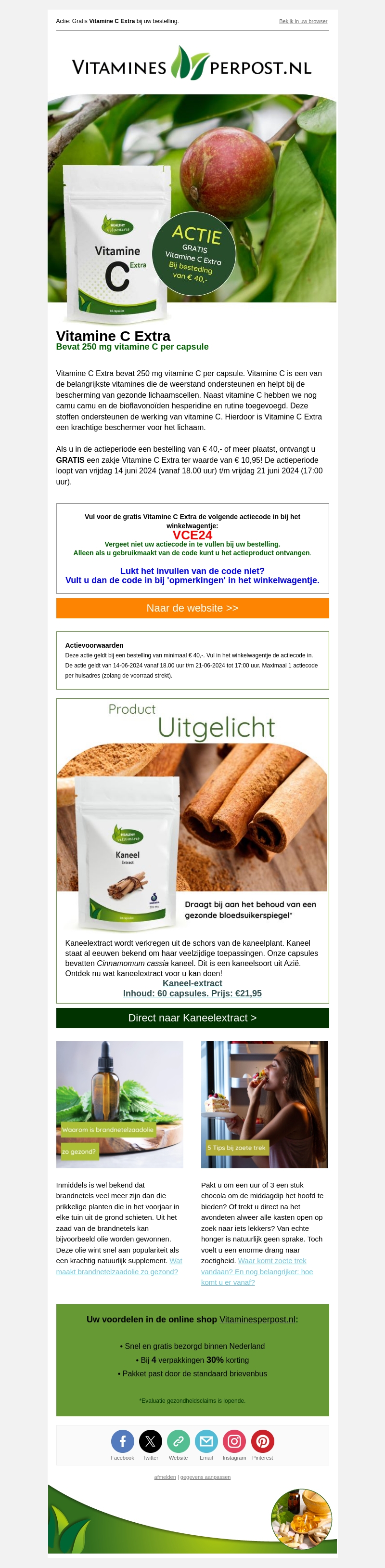
Task: Open the Instagram icon
Action: (234, 1441)
